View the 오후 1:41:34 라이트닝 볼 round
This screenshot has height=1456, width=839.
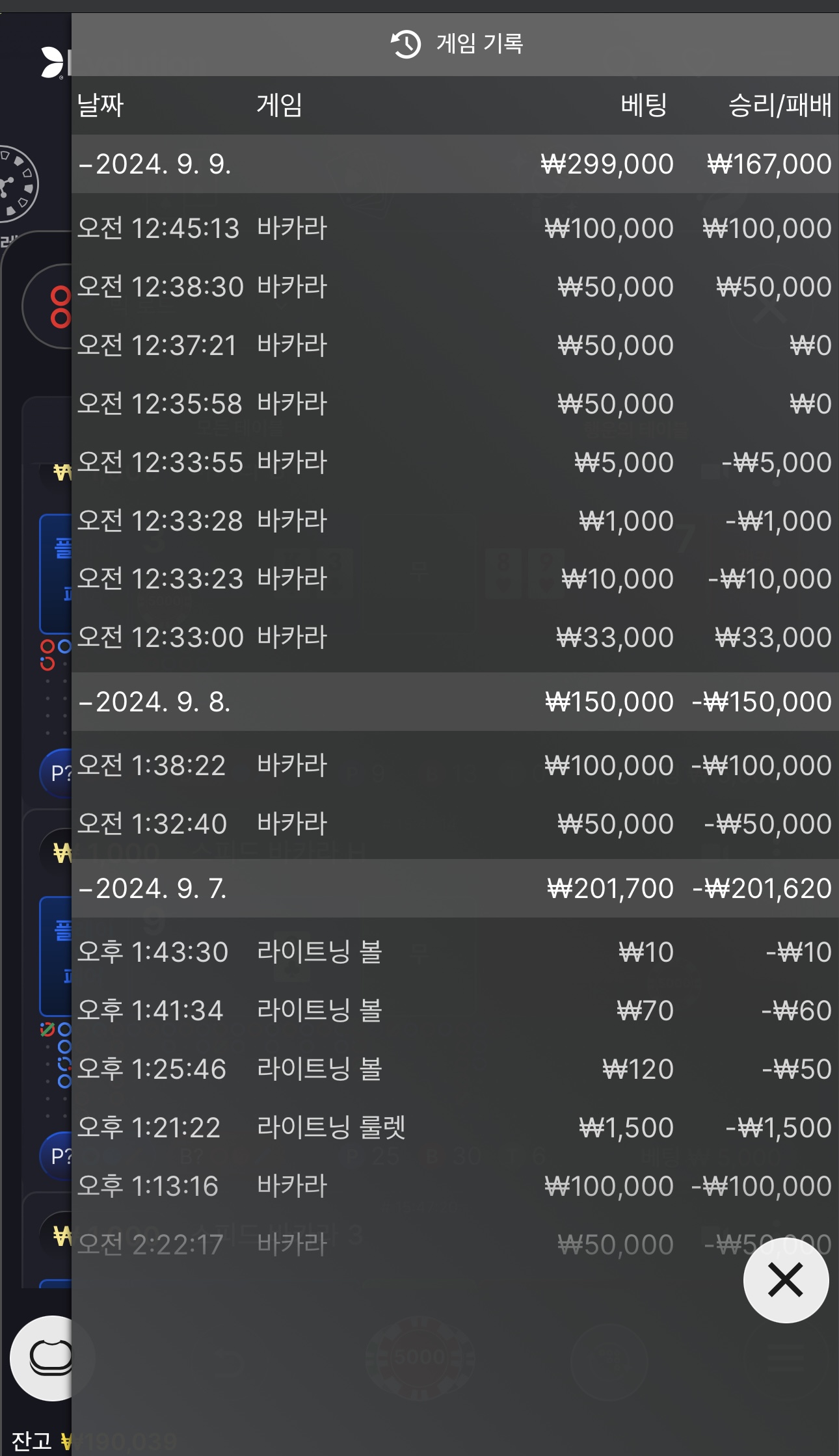tap(454, 1011)
